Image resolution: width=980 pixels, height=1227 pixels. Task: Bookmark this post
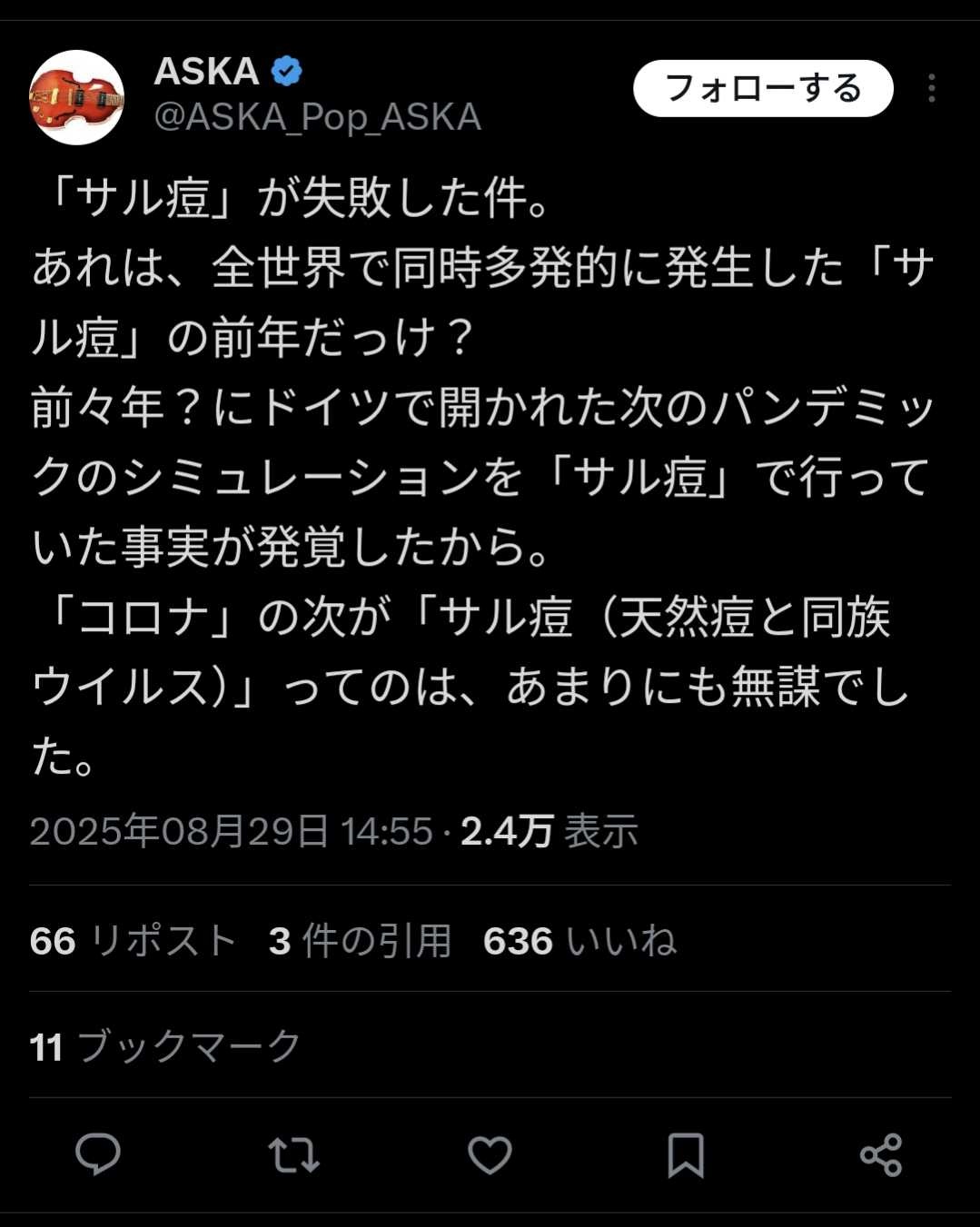(x=685, y=1154)
